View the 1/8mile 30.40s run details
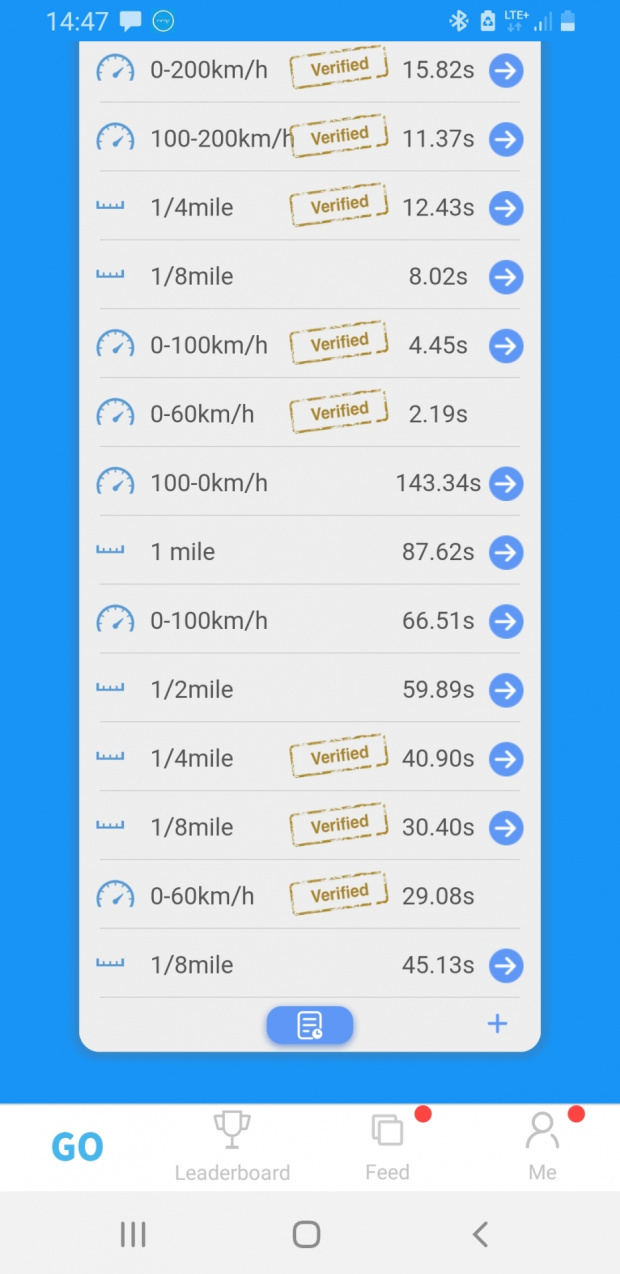This screenshot has height=1274, width=620. [x=506, y=828]
